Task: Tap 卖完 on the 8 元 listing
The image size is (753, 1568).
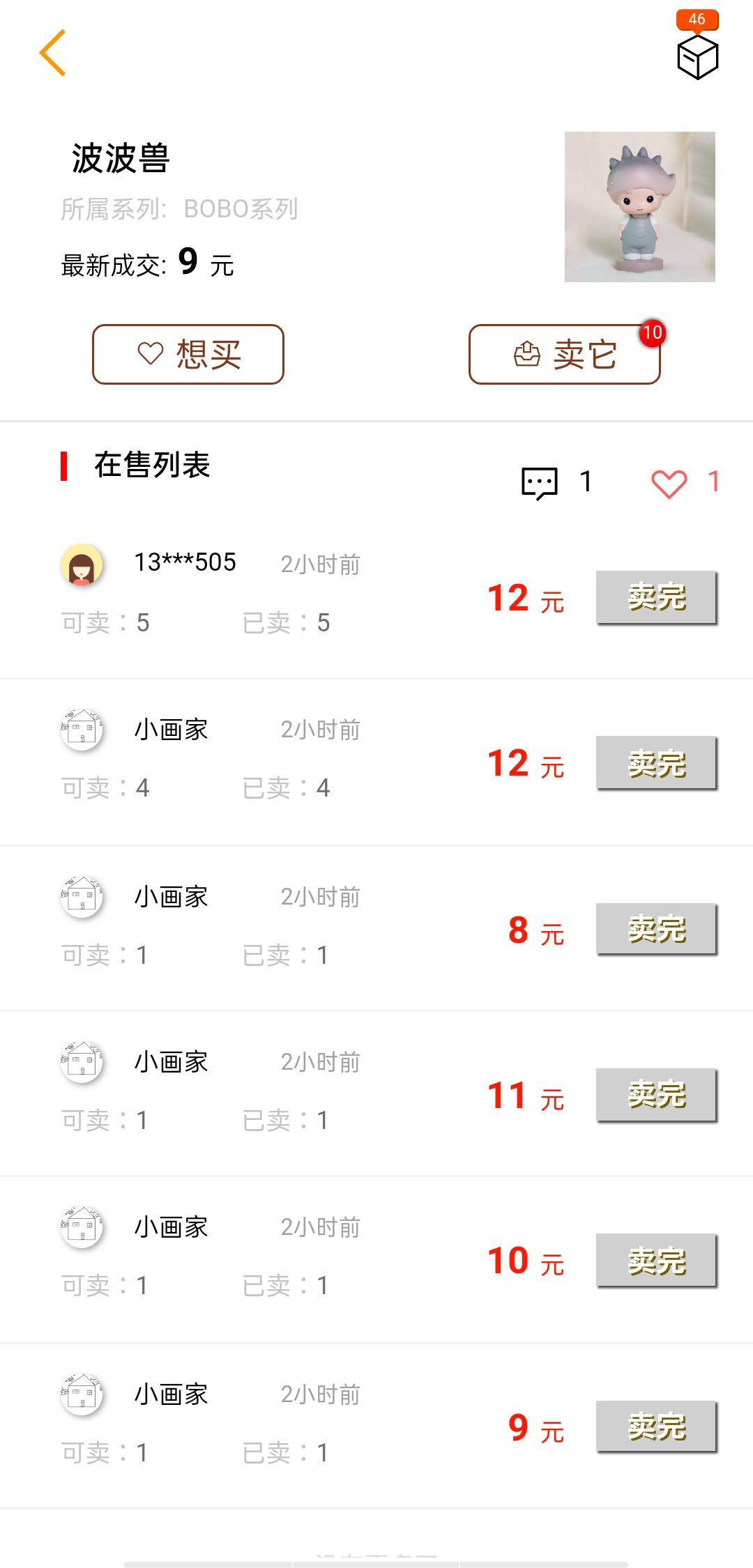Action: point(657,929)
